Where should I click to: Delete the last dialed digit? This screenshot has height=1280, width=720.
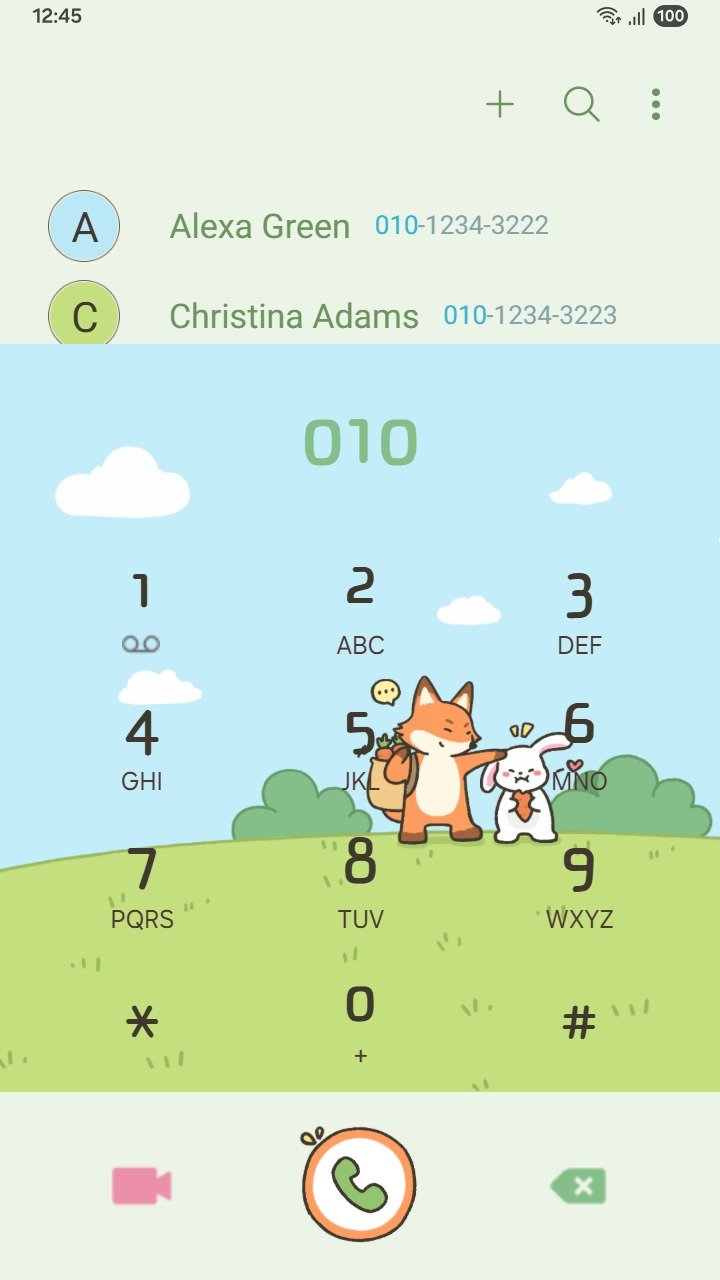(x=578, y=1186)
